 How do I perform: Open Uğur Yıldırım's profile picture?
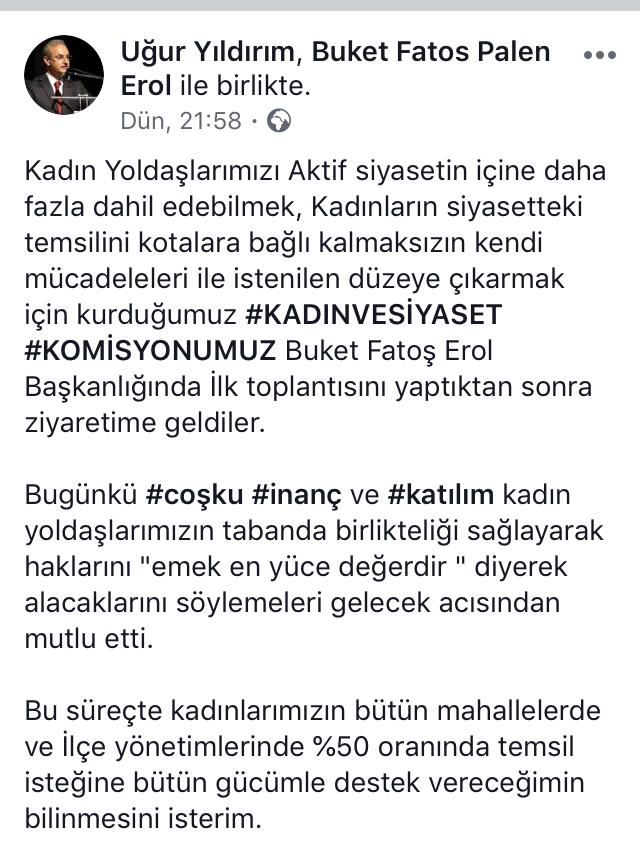coord(63,75)
